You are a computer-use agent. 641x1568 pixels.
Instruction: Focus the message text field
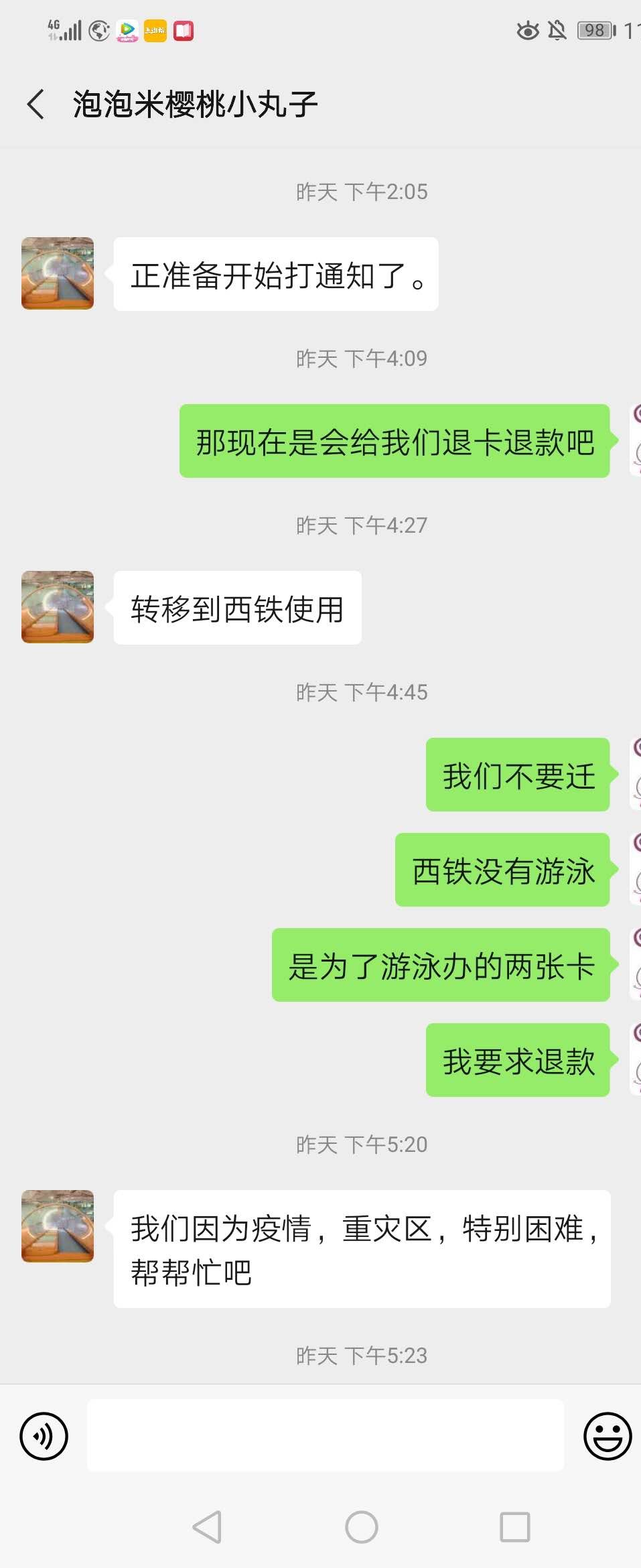click(x=326, y=1435)
